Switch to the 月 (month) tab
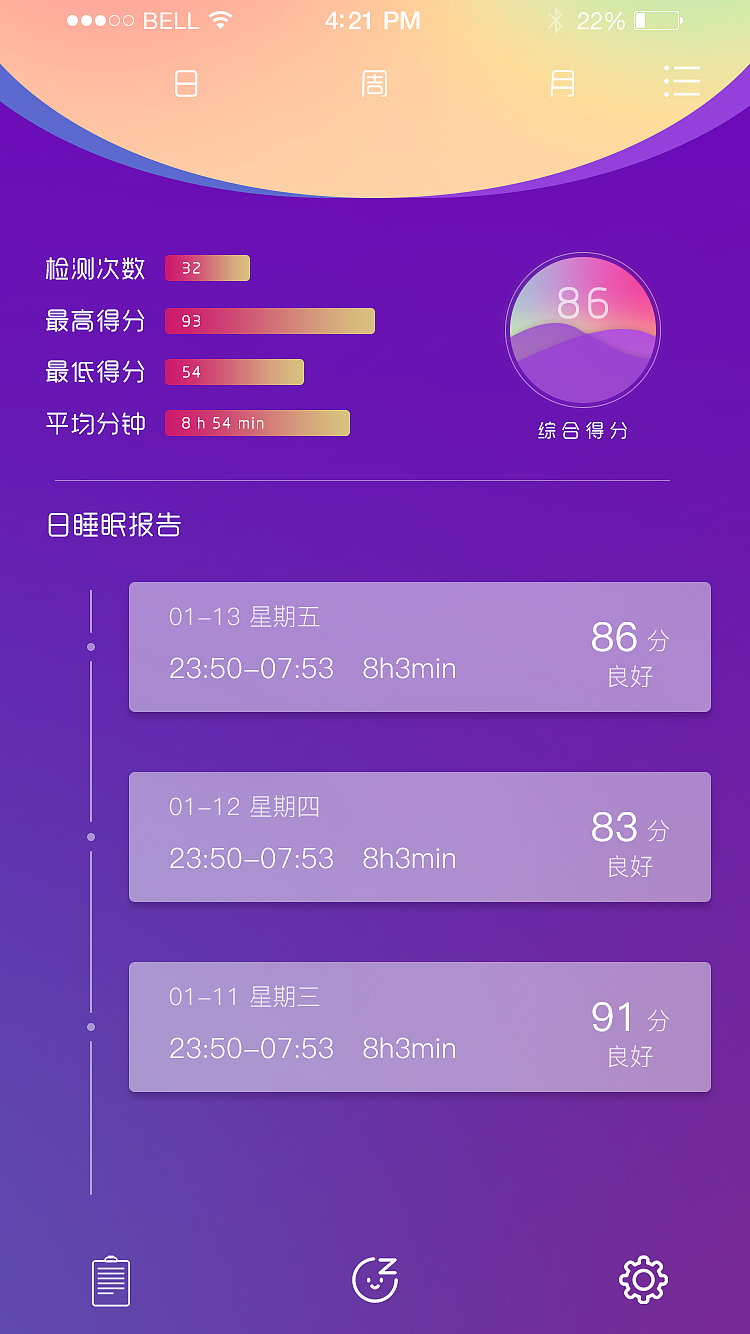750x1334 pixels. click(562, 84)
